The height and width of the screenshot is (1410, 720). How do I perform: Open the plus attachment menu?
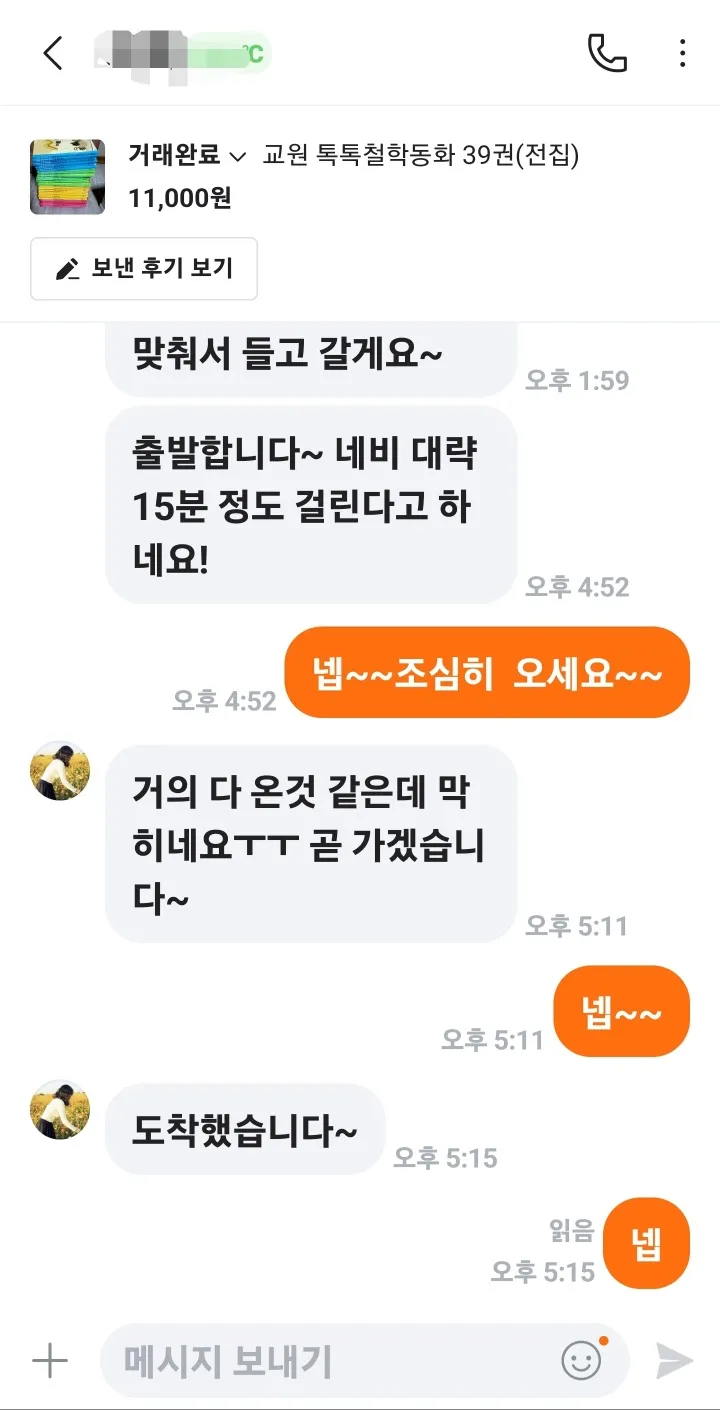(x=49, y=1360)
